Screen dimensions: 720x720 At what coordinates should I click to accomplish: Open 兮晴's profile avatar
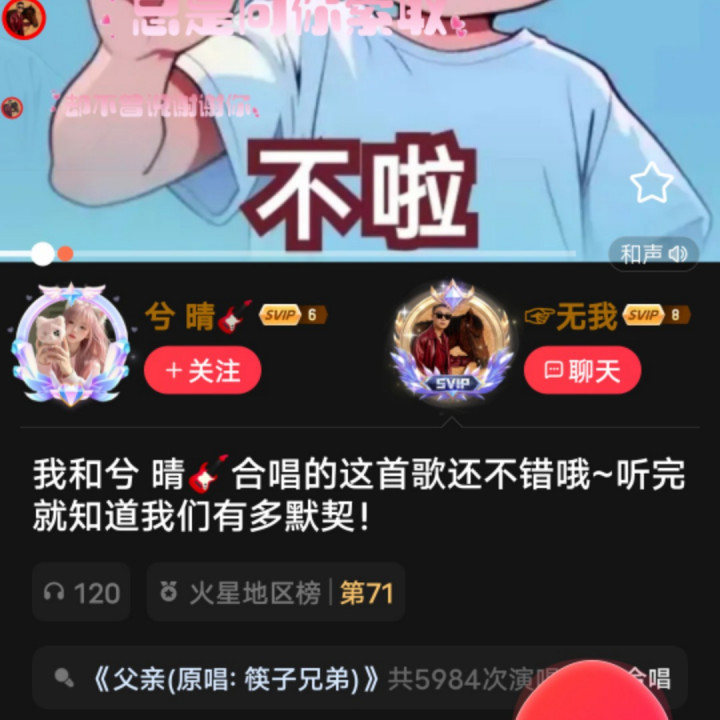pos(71,343)
